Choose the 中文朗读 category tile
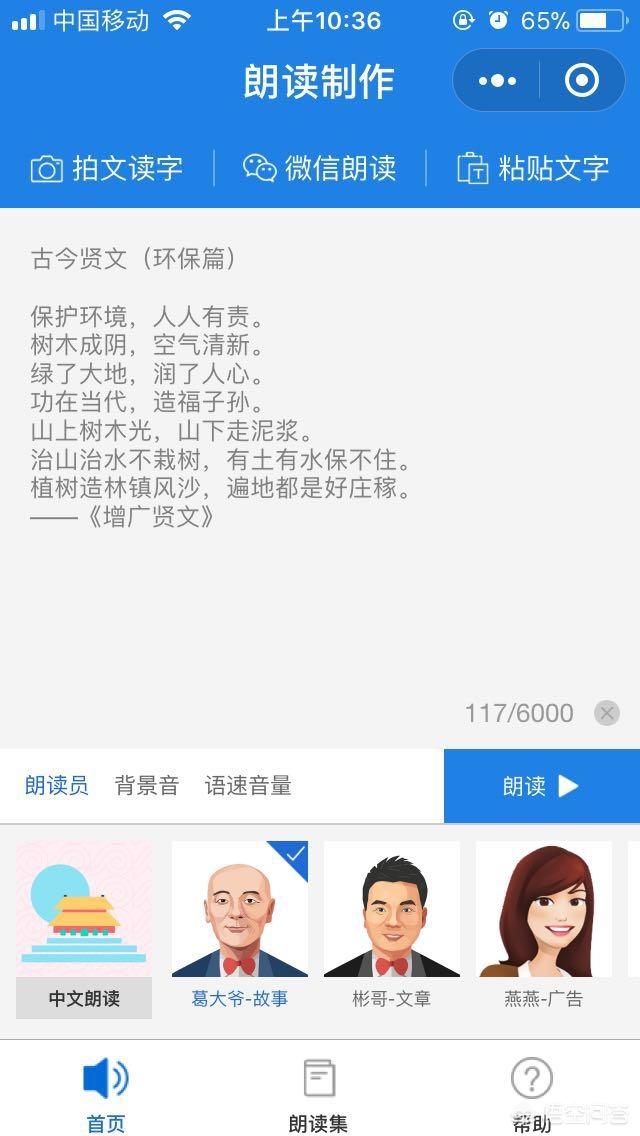640x1136 pixels. pos(84,929)
